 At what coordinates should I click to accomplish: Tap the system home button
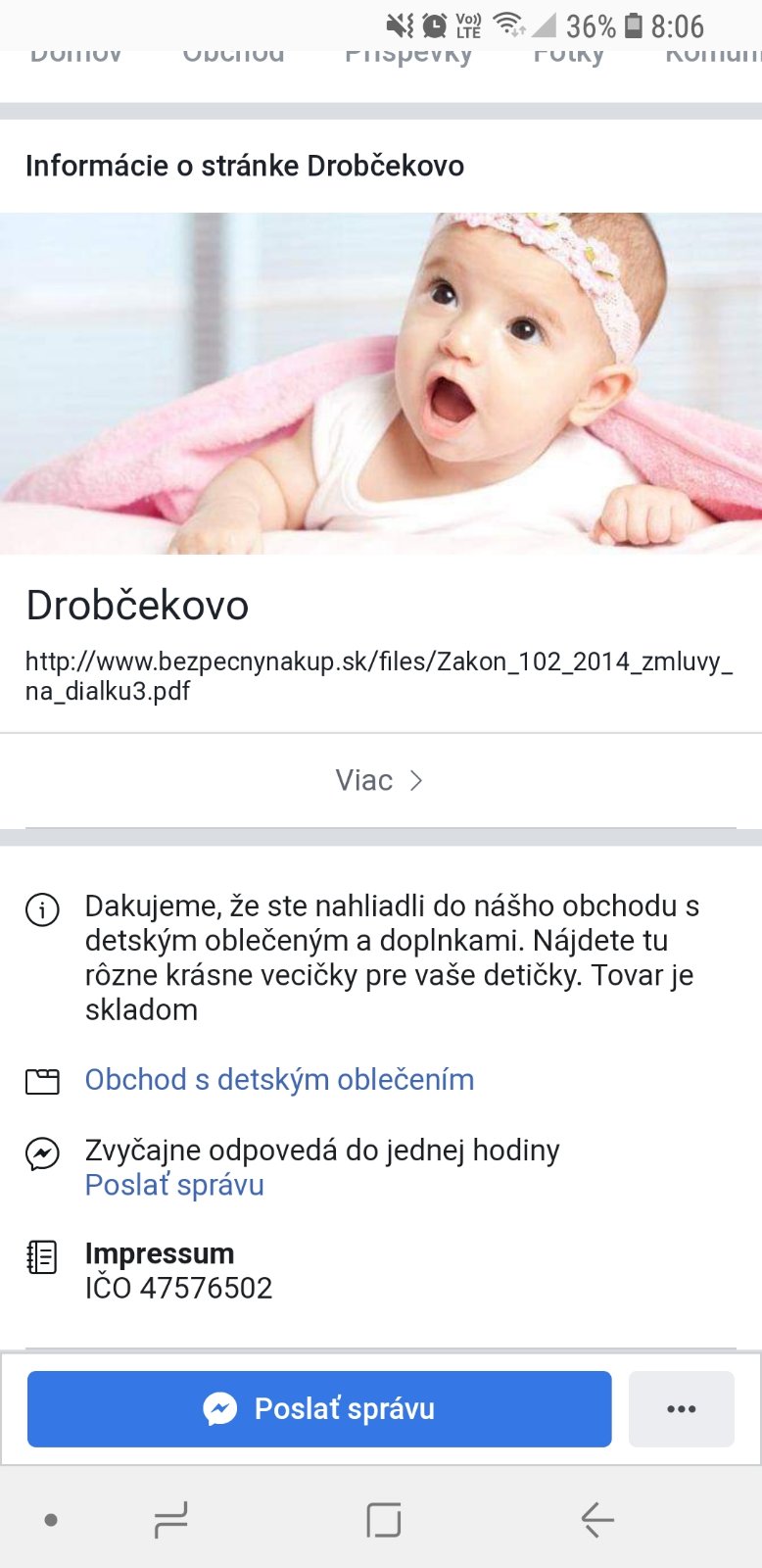pos(383,1520)
